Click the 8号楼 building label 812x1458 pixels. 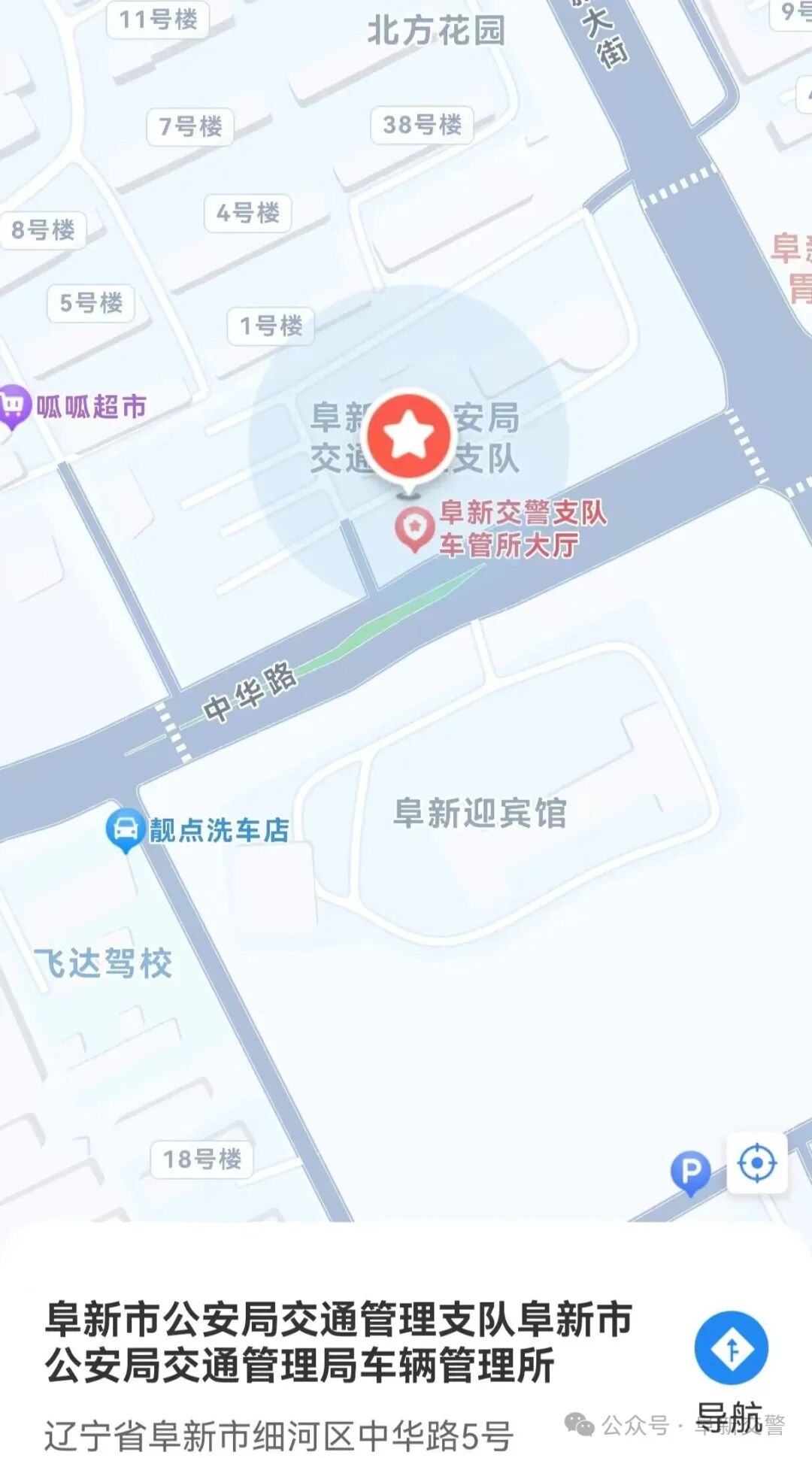click(41, 232)
